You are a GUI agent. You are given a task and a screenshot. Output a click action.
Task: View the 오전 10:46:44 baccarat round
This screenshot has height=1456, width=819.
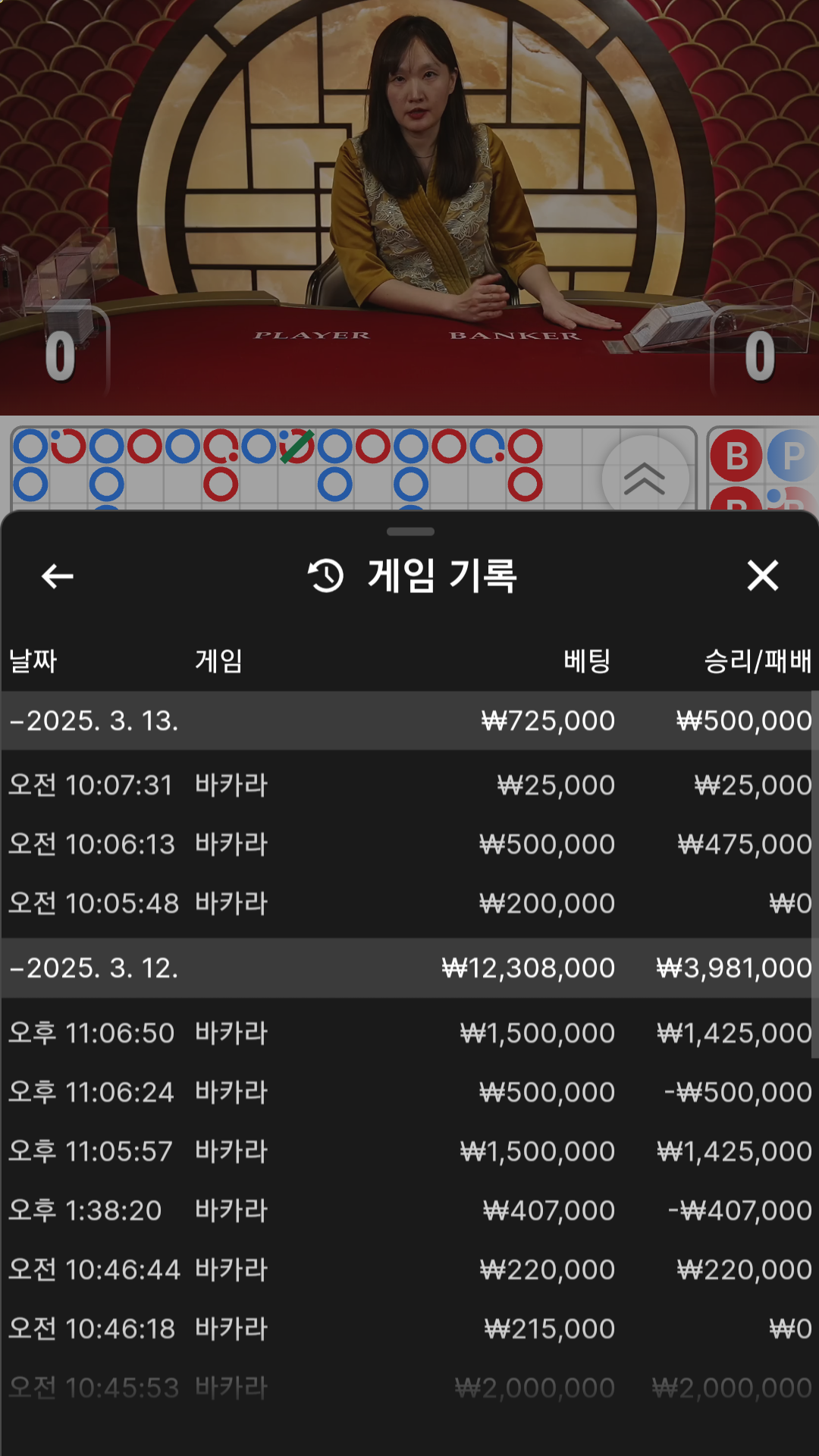coord(409,1269)
